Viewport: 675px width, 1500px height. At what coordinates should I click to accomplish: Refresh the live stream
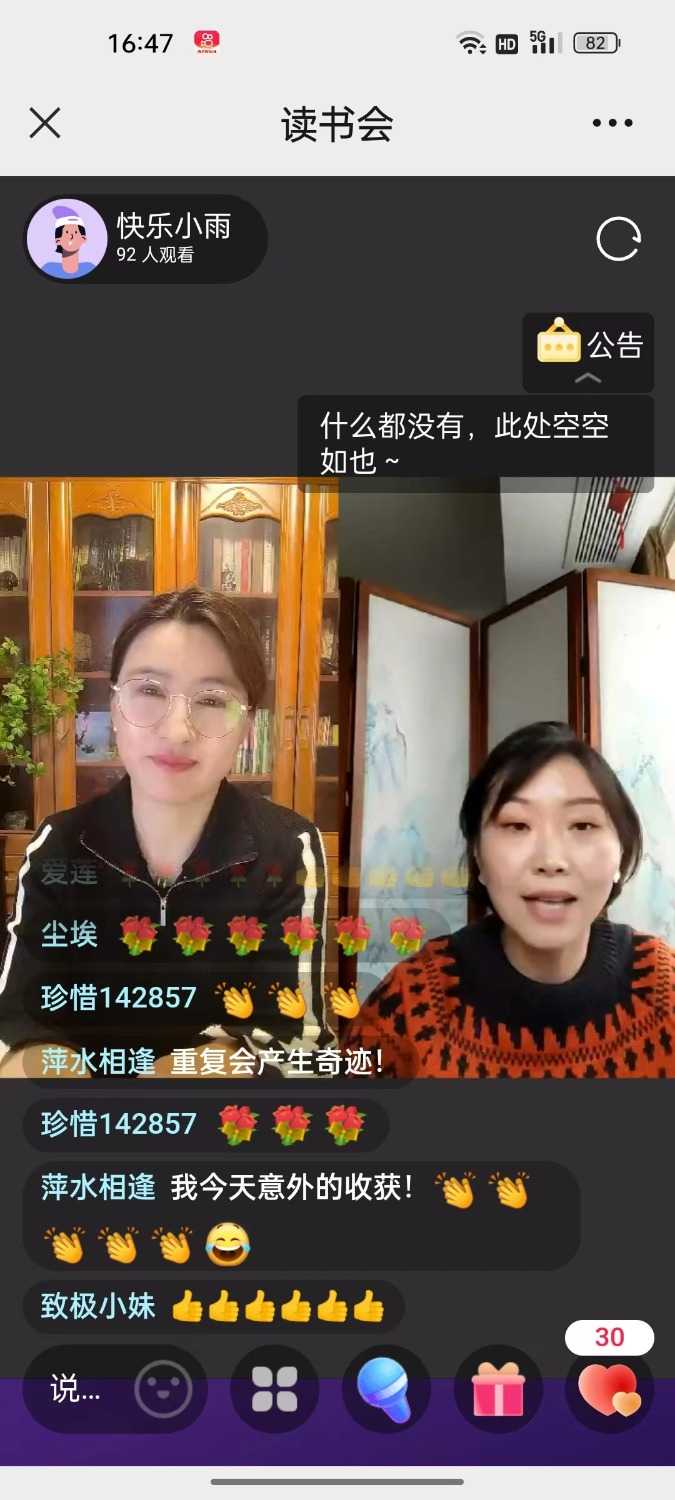tap(618, 239)
